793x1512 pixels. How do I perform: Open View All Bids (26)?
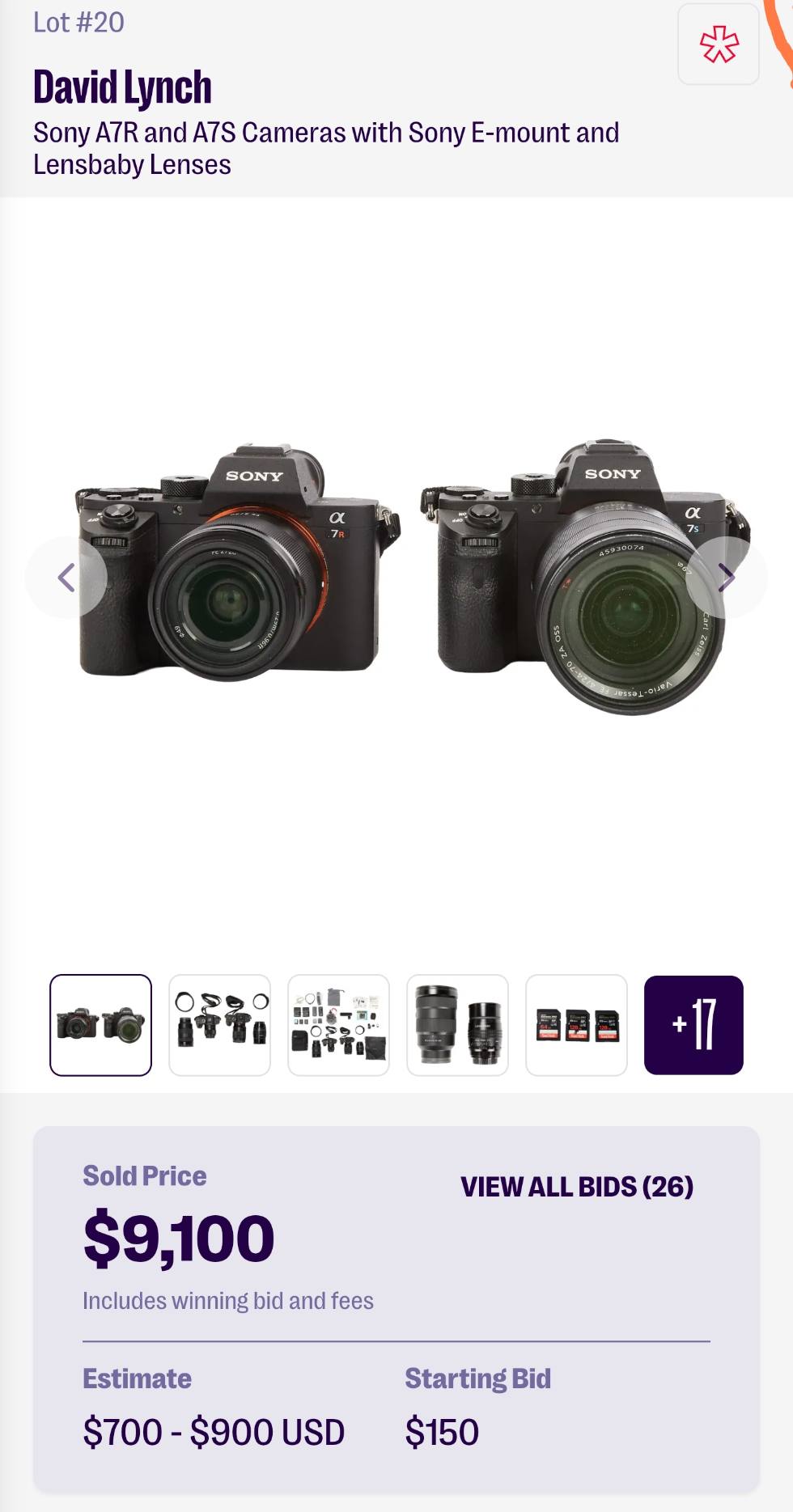pyautogui.click(x=577, y=1187)
